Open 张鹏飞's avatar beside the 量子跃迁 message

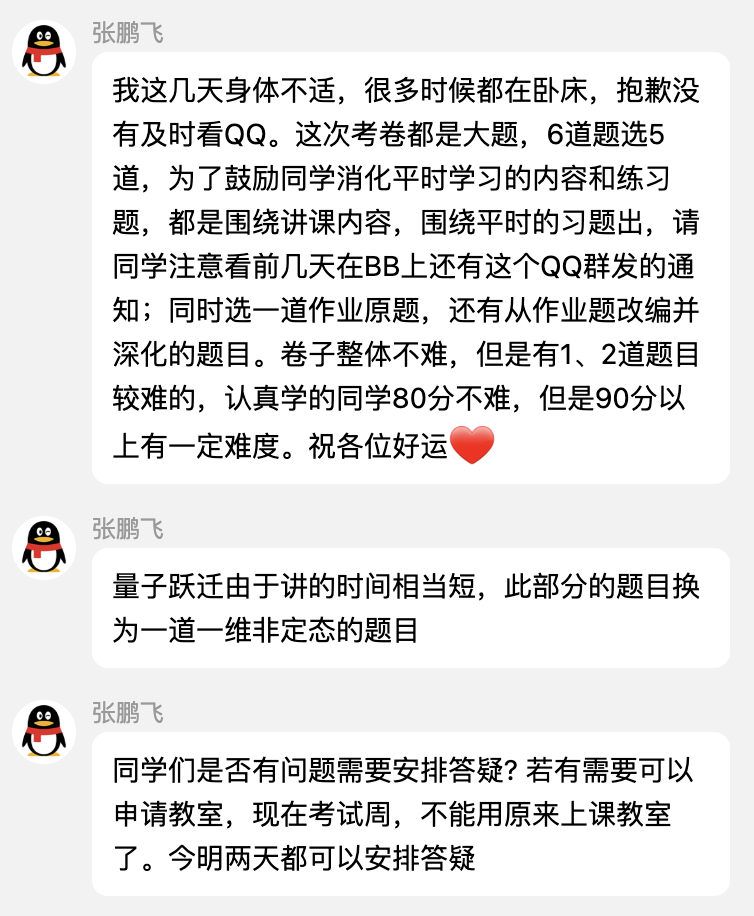(44, 547)
